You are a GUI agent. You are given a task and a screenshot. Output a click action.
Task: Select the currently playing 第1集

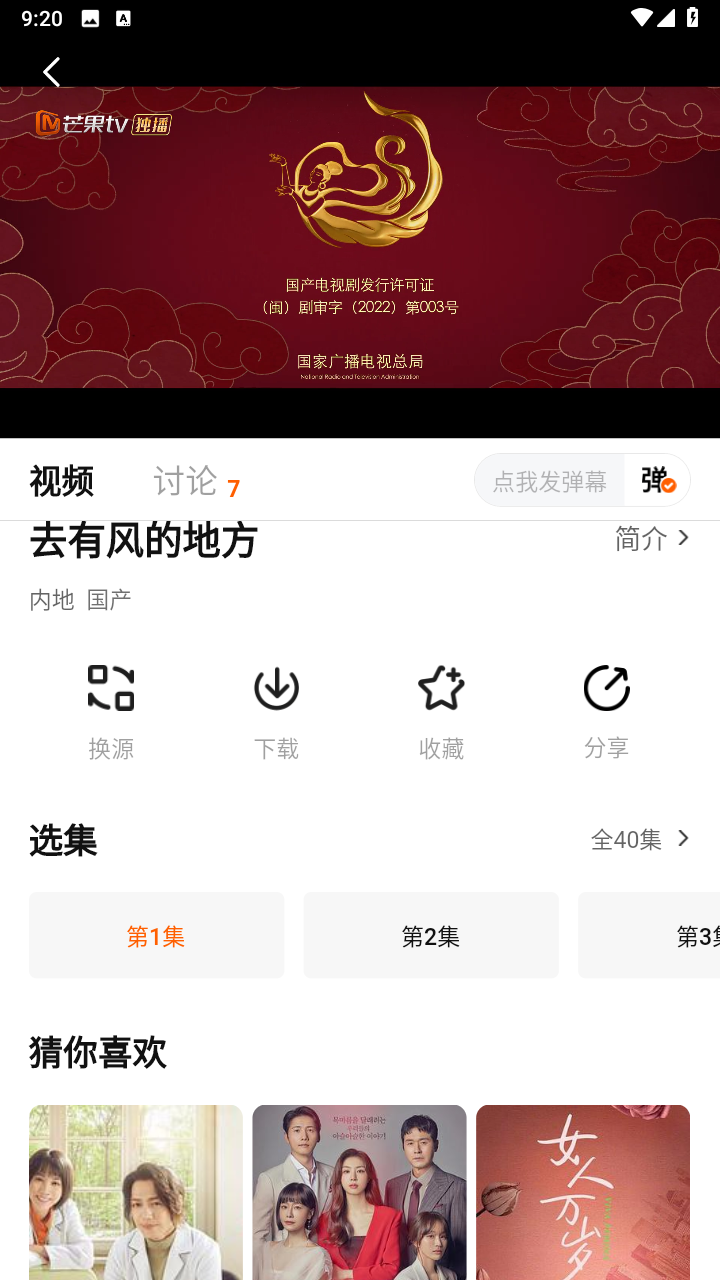tap(156, 934)
